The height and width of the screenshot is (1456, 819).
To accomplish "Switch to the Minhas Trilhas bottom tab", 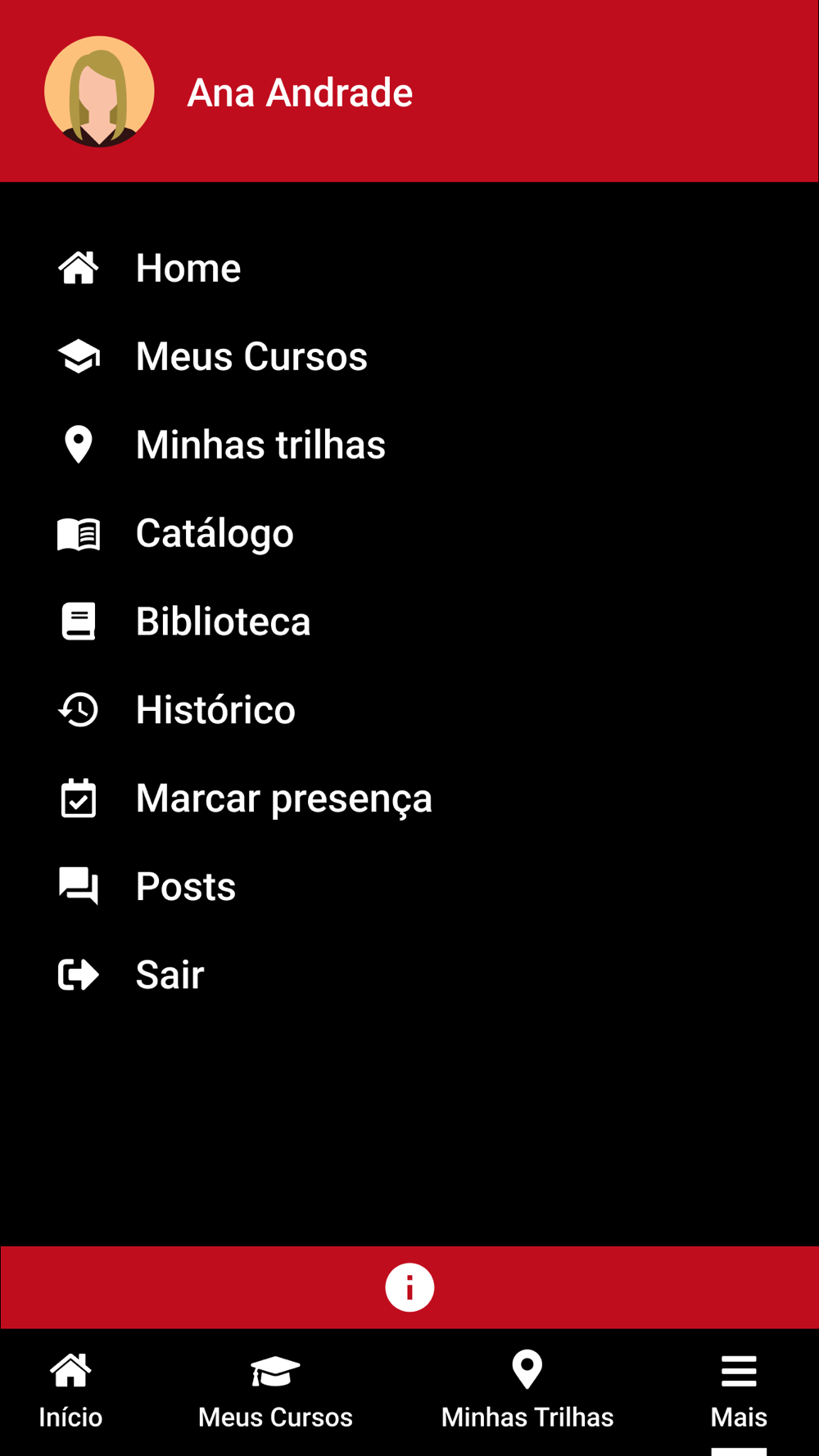I will click(x=527, y=1390).
